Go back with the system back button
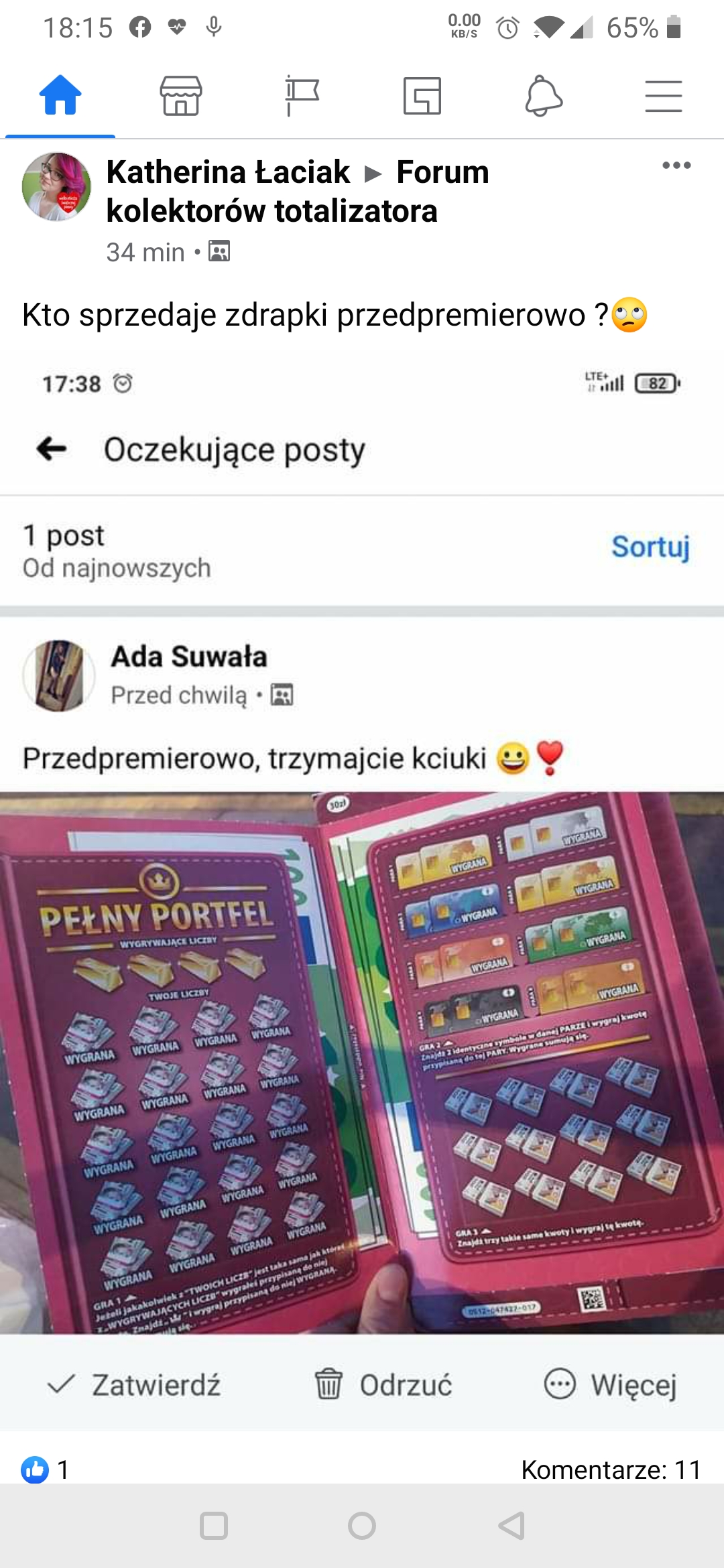The image size is (724, 1568). point(511,1526)
